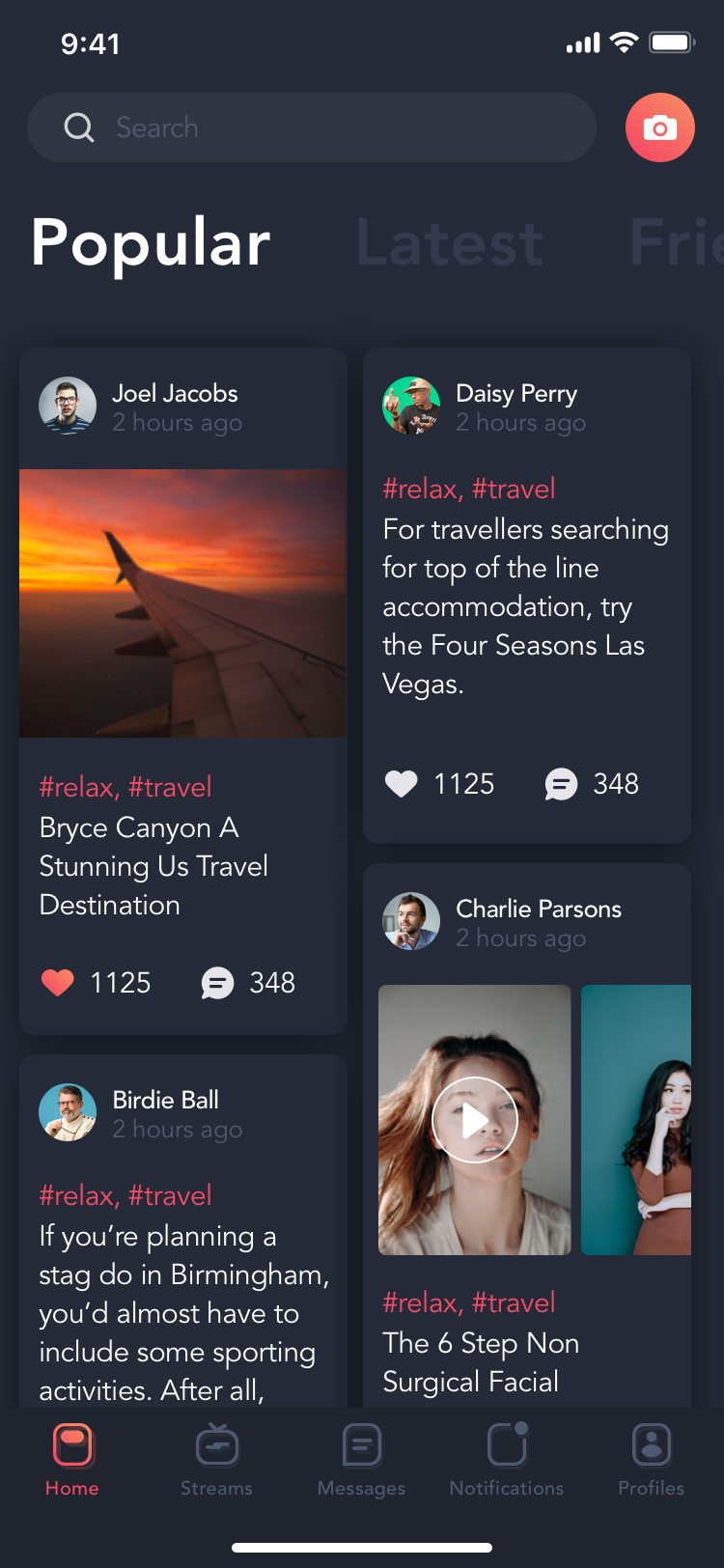Tap the Home tab
This screenshot has width=724, height=1568.
click(72, 1461)
